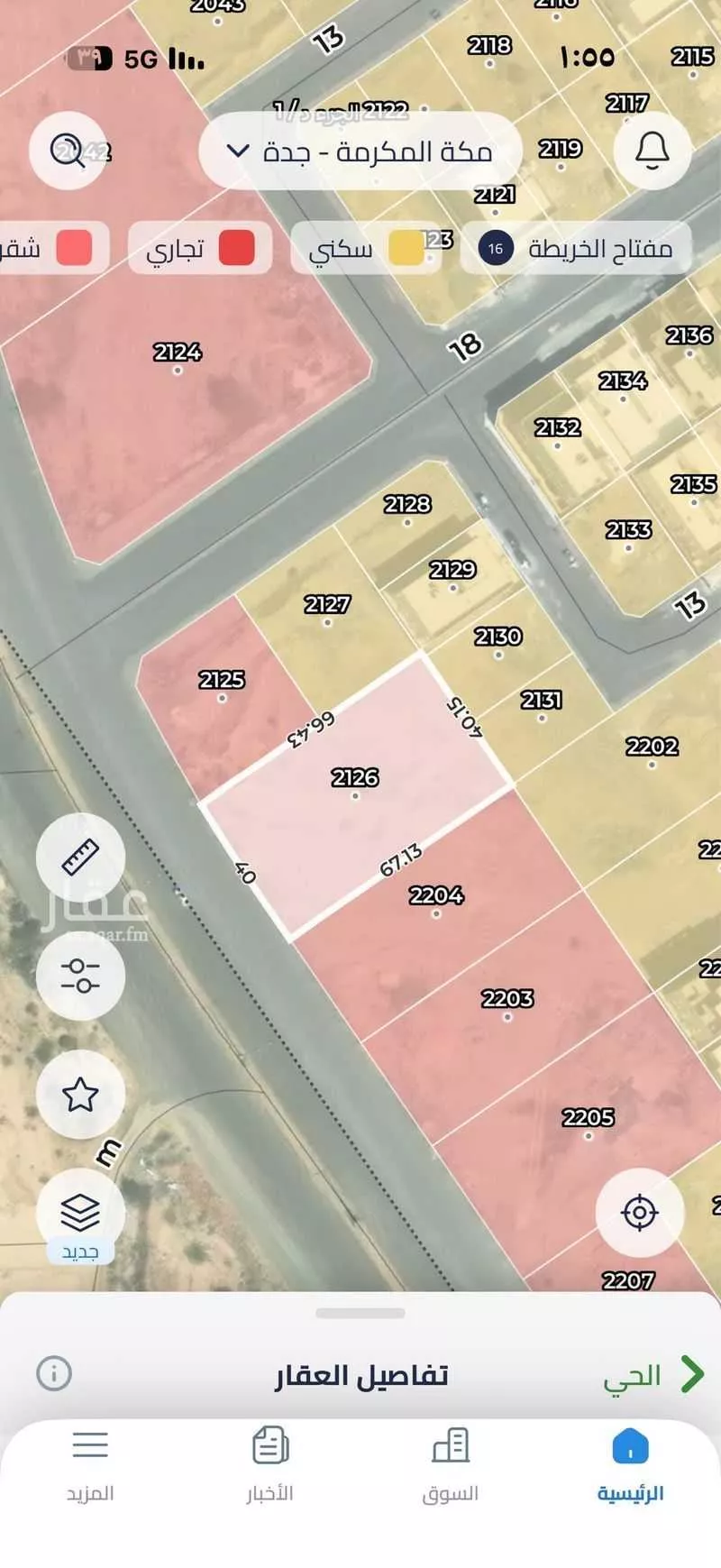Open the ruler measurement tool
The image size is (721, 1568).
pos(80,857)
